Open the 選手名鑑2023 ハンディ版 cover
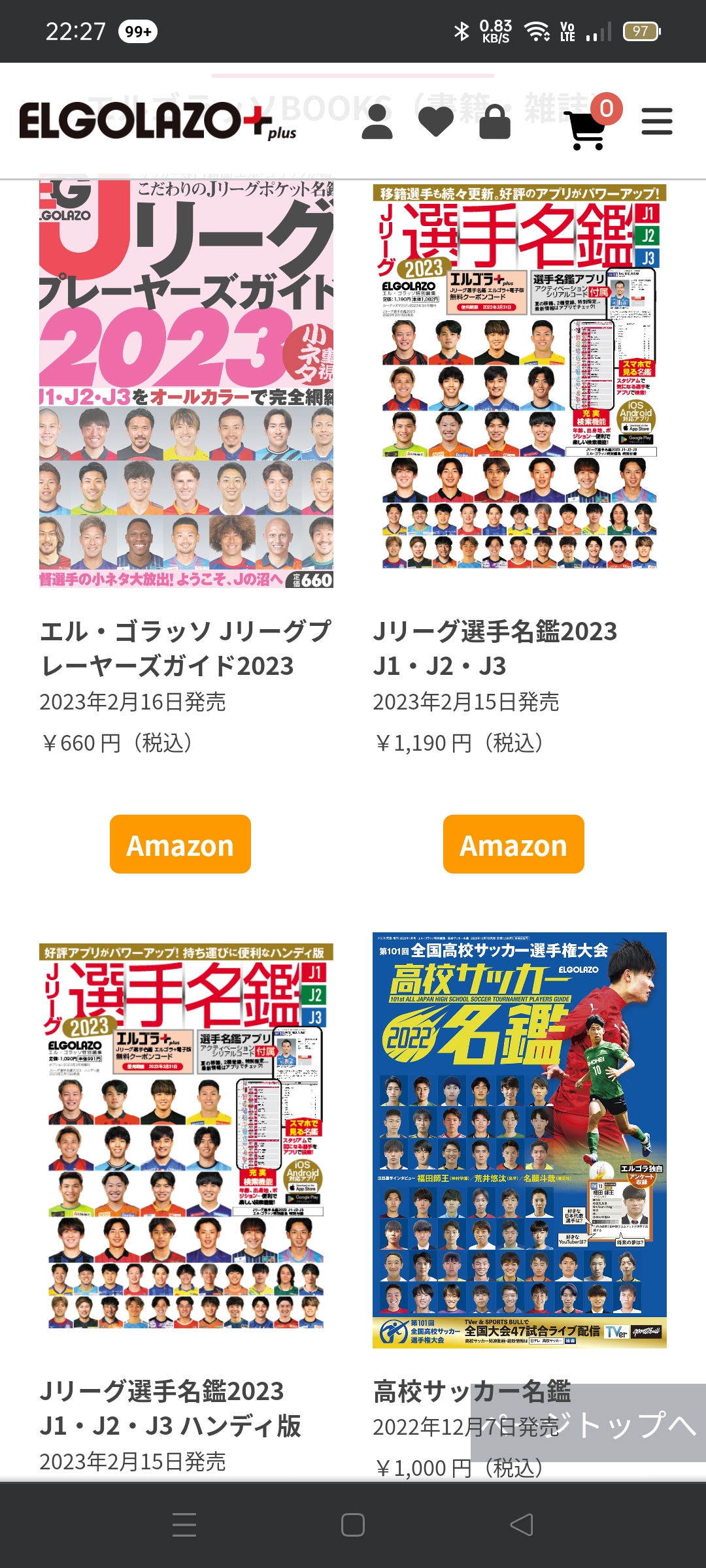This screenshot has height=1568, width=706. pos(186,1135)
